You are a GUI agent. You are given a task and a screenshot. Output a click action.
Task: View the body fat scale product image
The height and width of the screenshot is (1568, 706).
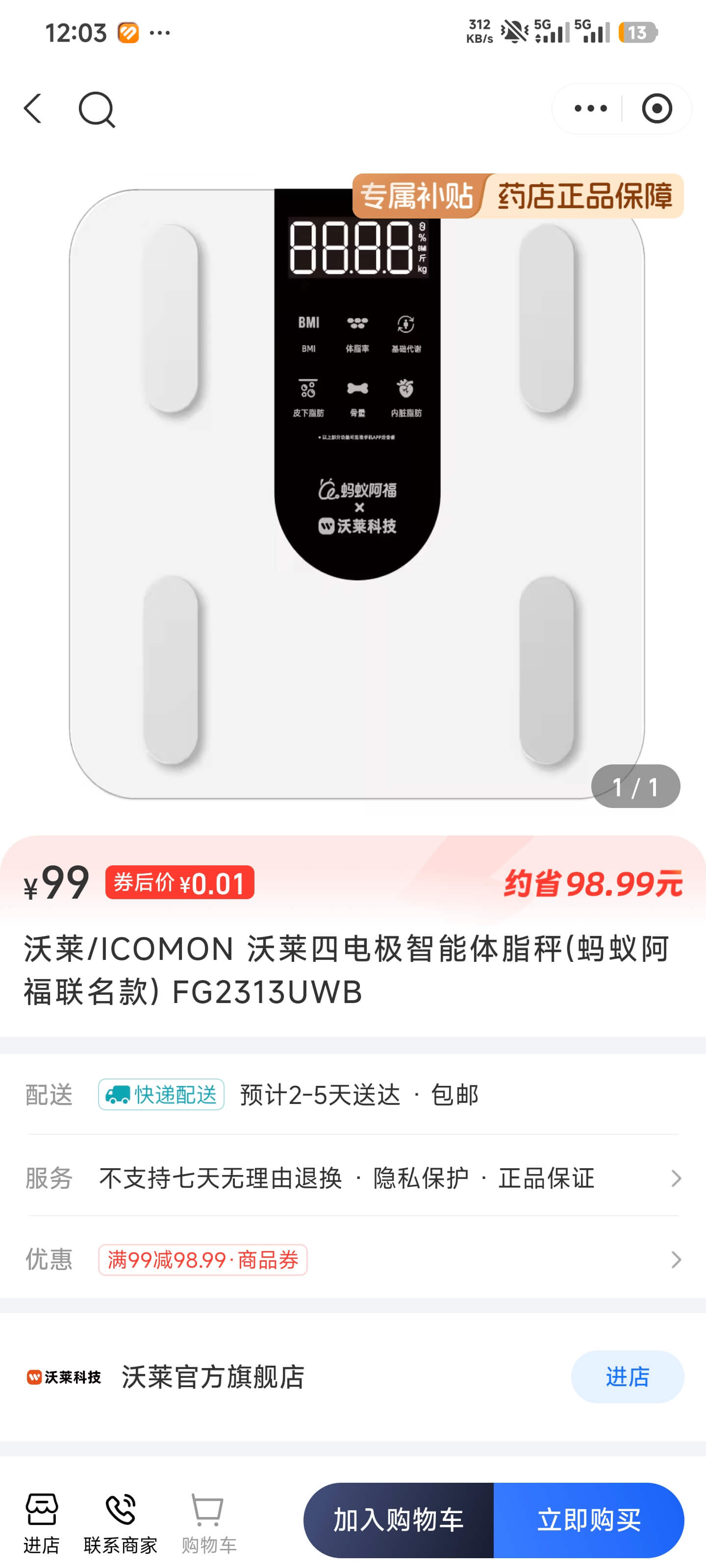click(356, 493)
